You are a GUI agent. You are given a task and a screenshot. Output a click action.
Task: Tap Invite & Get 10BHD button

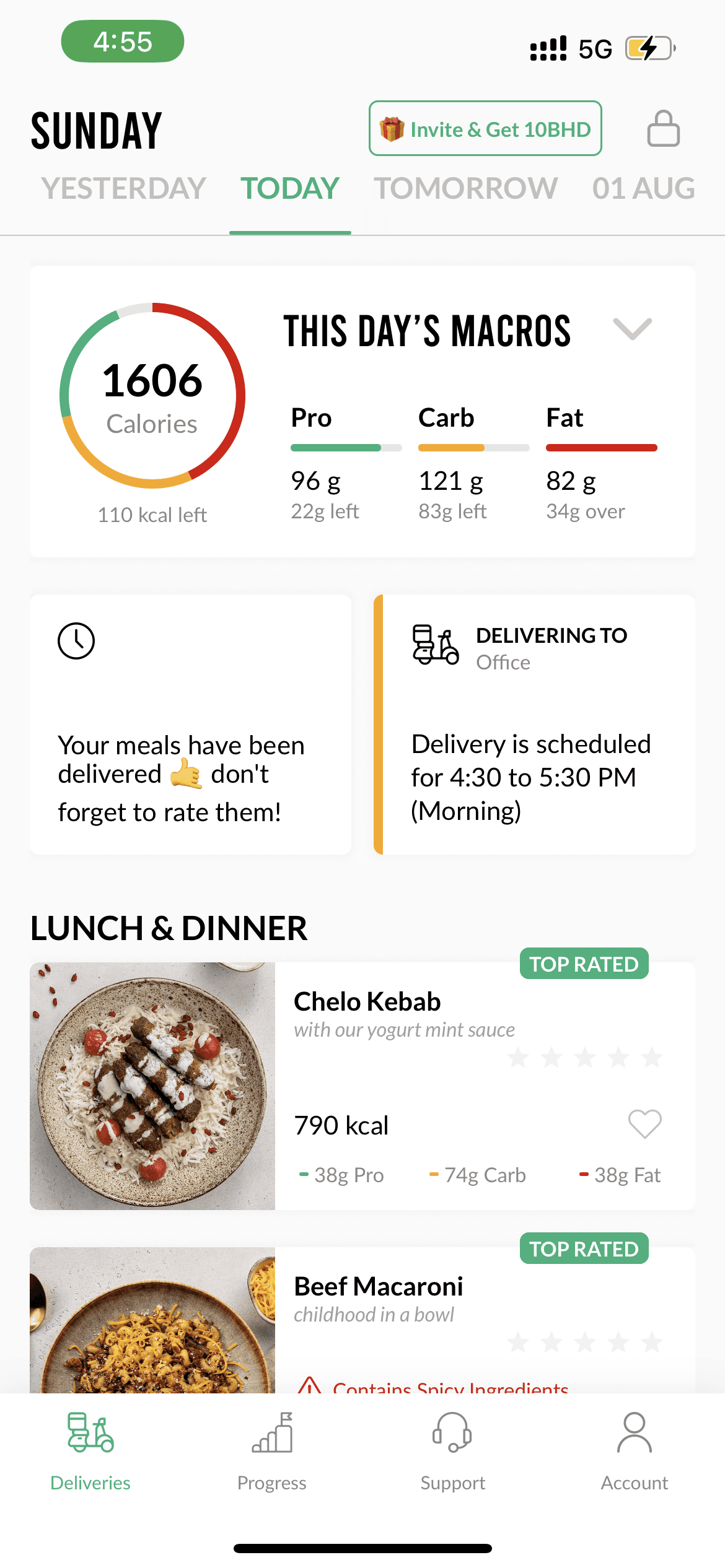point(485,128)
